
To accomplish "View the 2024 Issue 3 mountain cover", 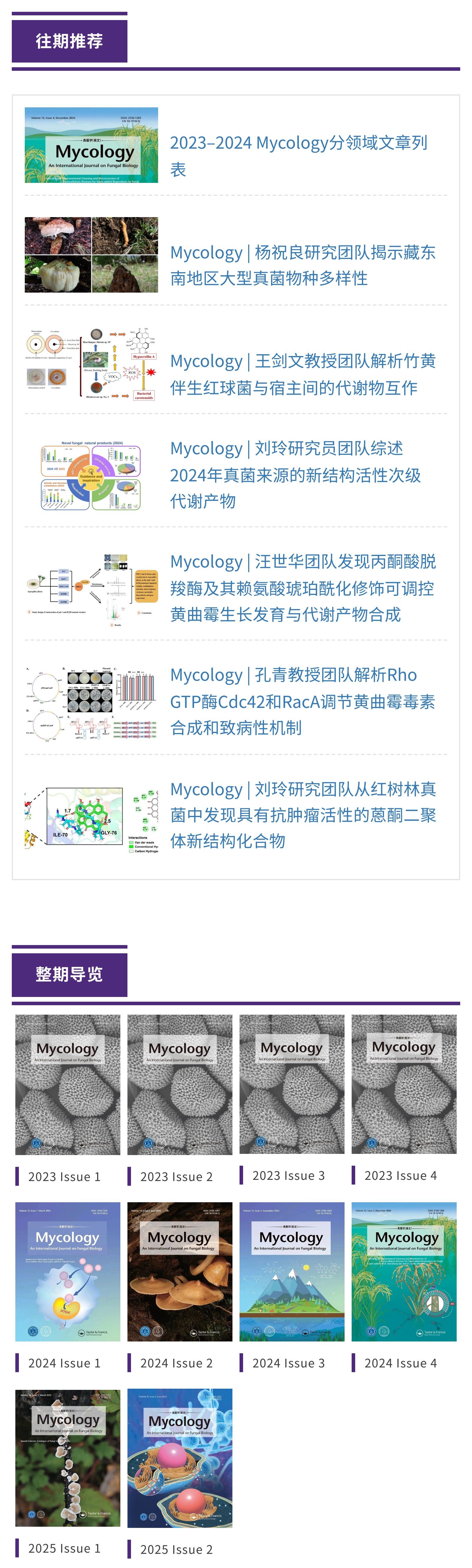I will pyautogui.click(x=292, y=1271).
